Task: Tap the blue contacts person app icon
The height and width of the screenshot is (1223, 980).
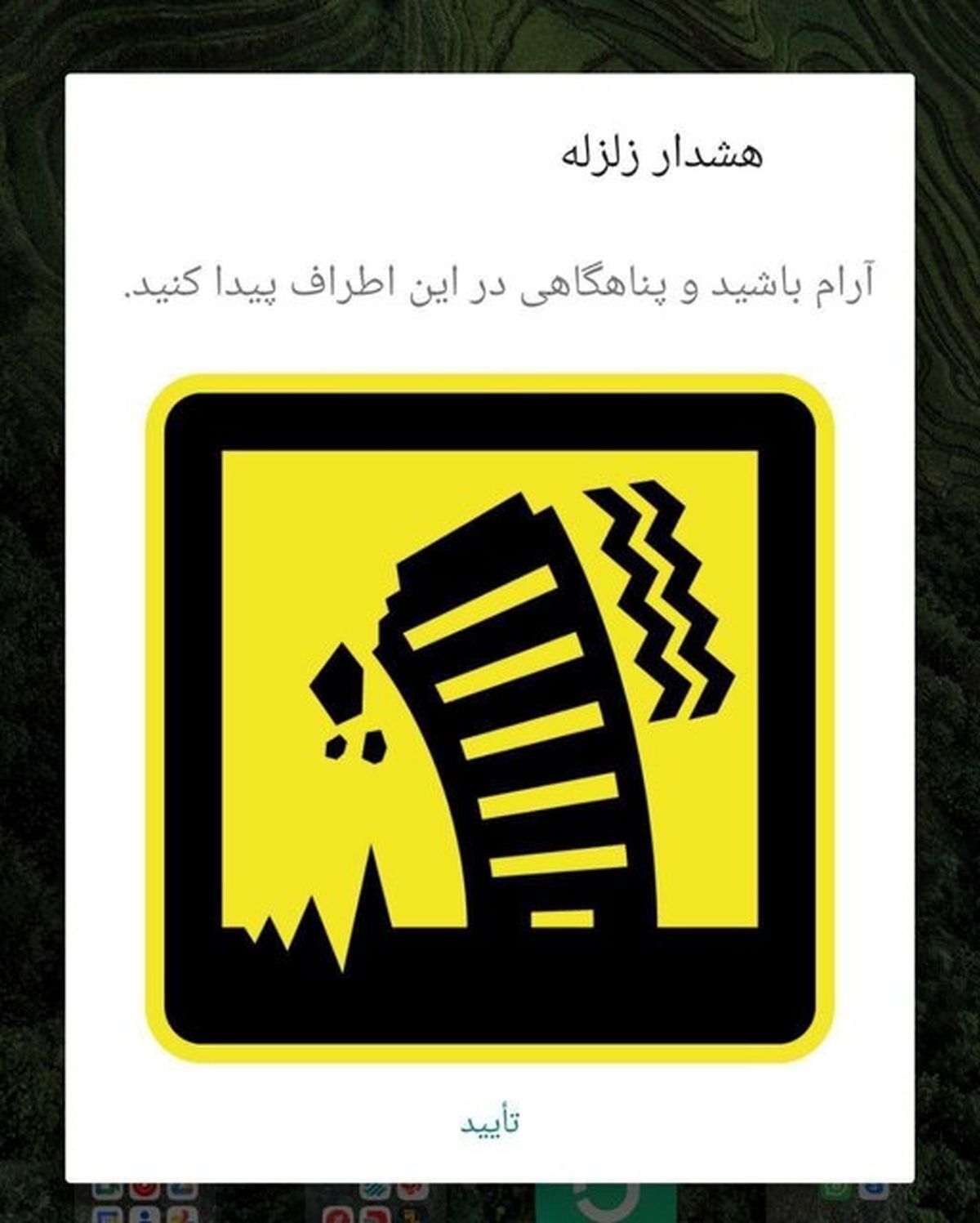Action: 145,1219
